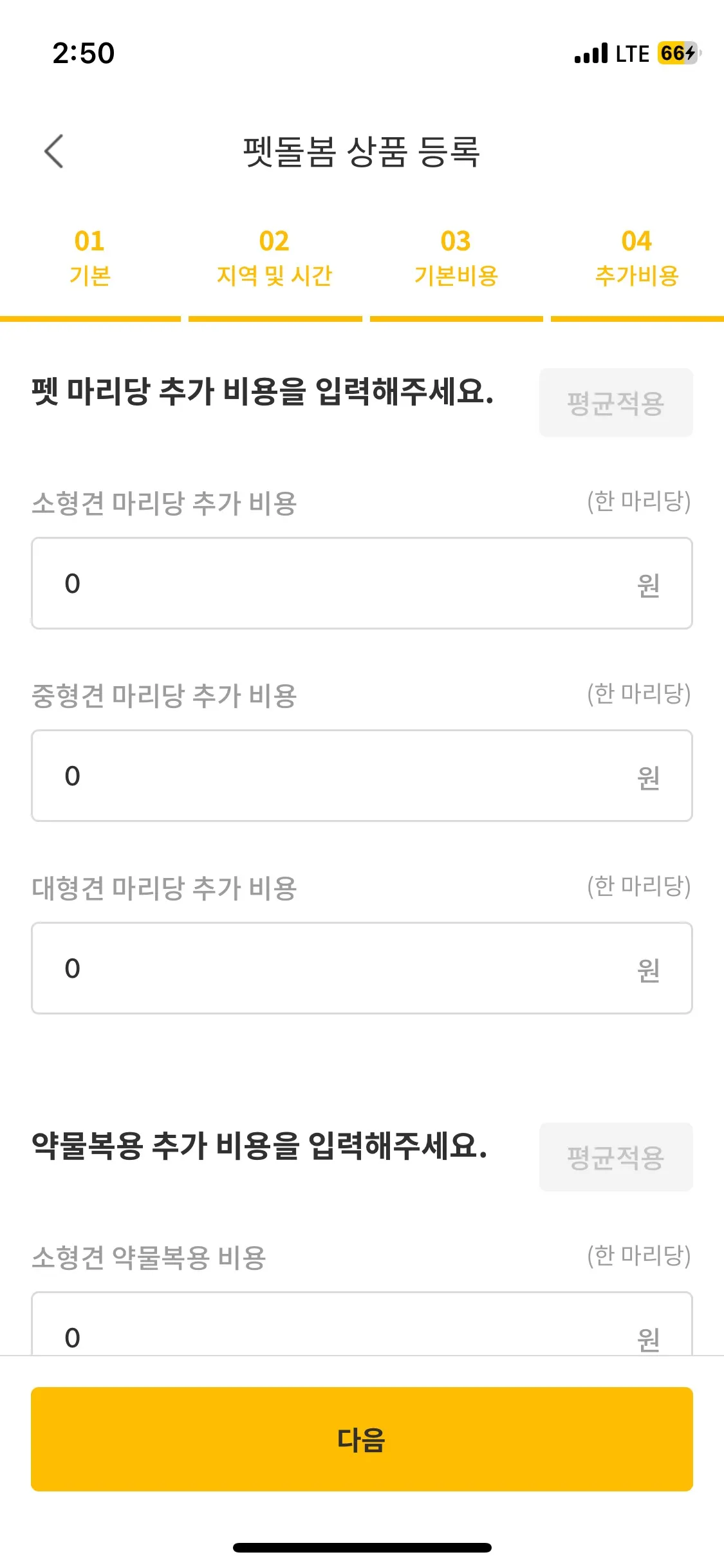Focus the 소형견 마리당 추가 비용 field
The image size is (724, 1568).
[348, 583]
